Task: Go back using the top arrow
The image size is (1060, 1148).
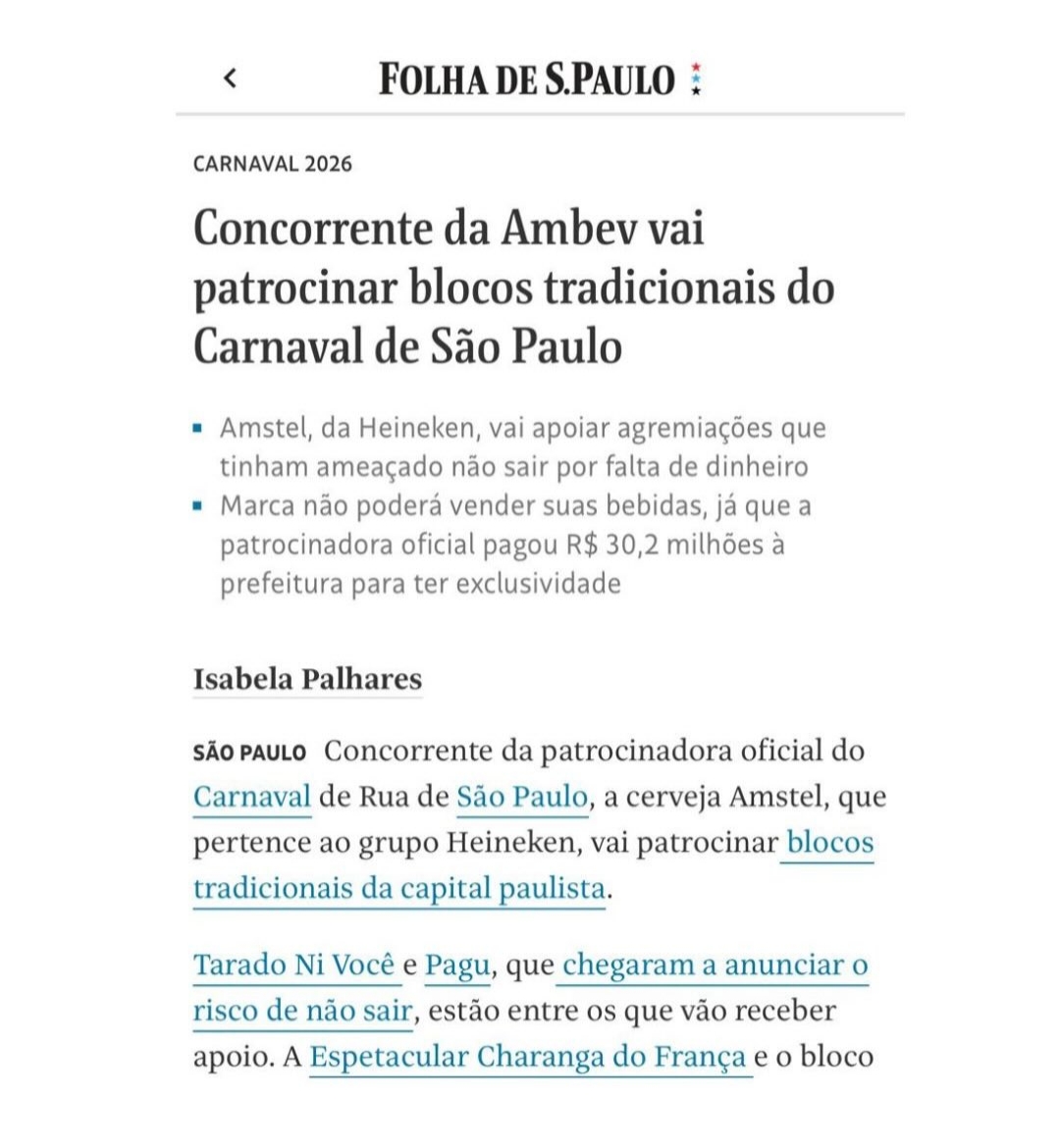Action: (231, 78)
